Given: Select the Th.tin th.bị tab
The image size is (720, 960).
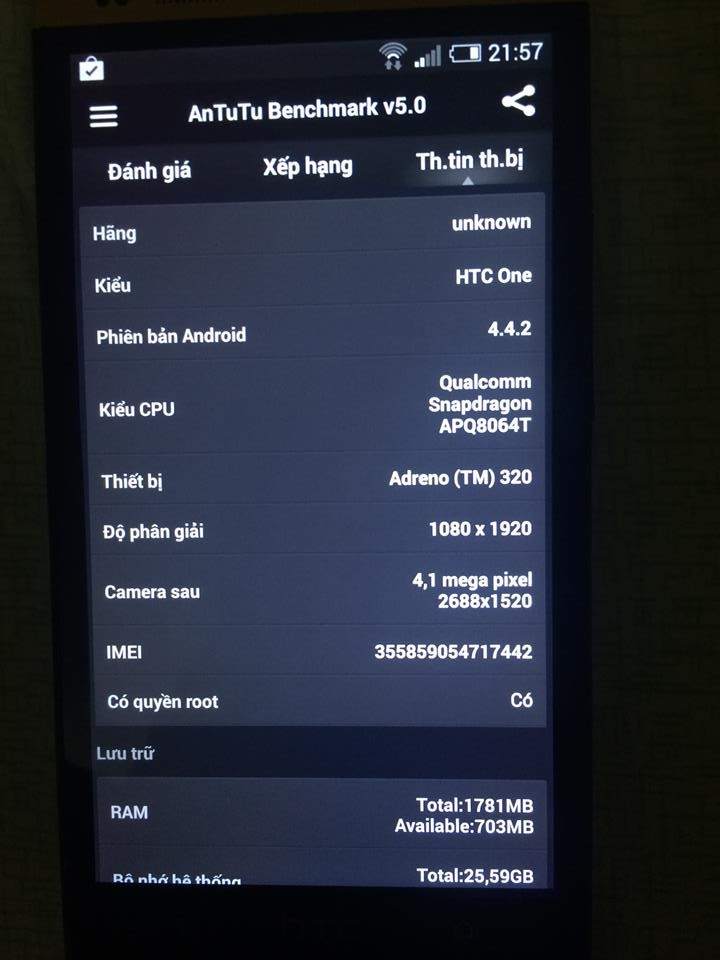Looking at the screenshot, I should 469,161.
